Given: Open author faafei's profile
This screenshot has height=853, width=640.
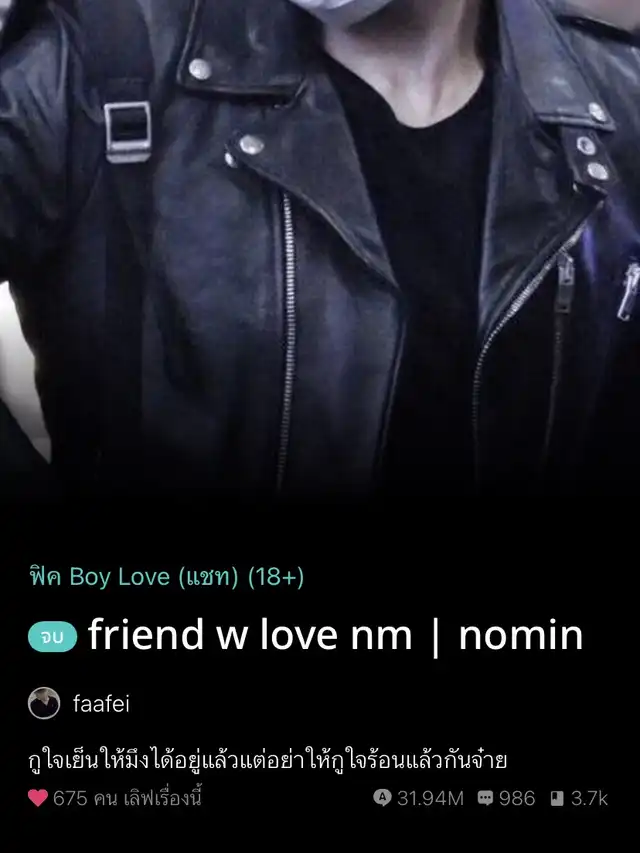Looking at the screenshot, I should tap(100, 704).
